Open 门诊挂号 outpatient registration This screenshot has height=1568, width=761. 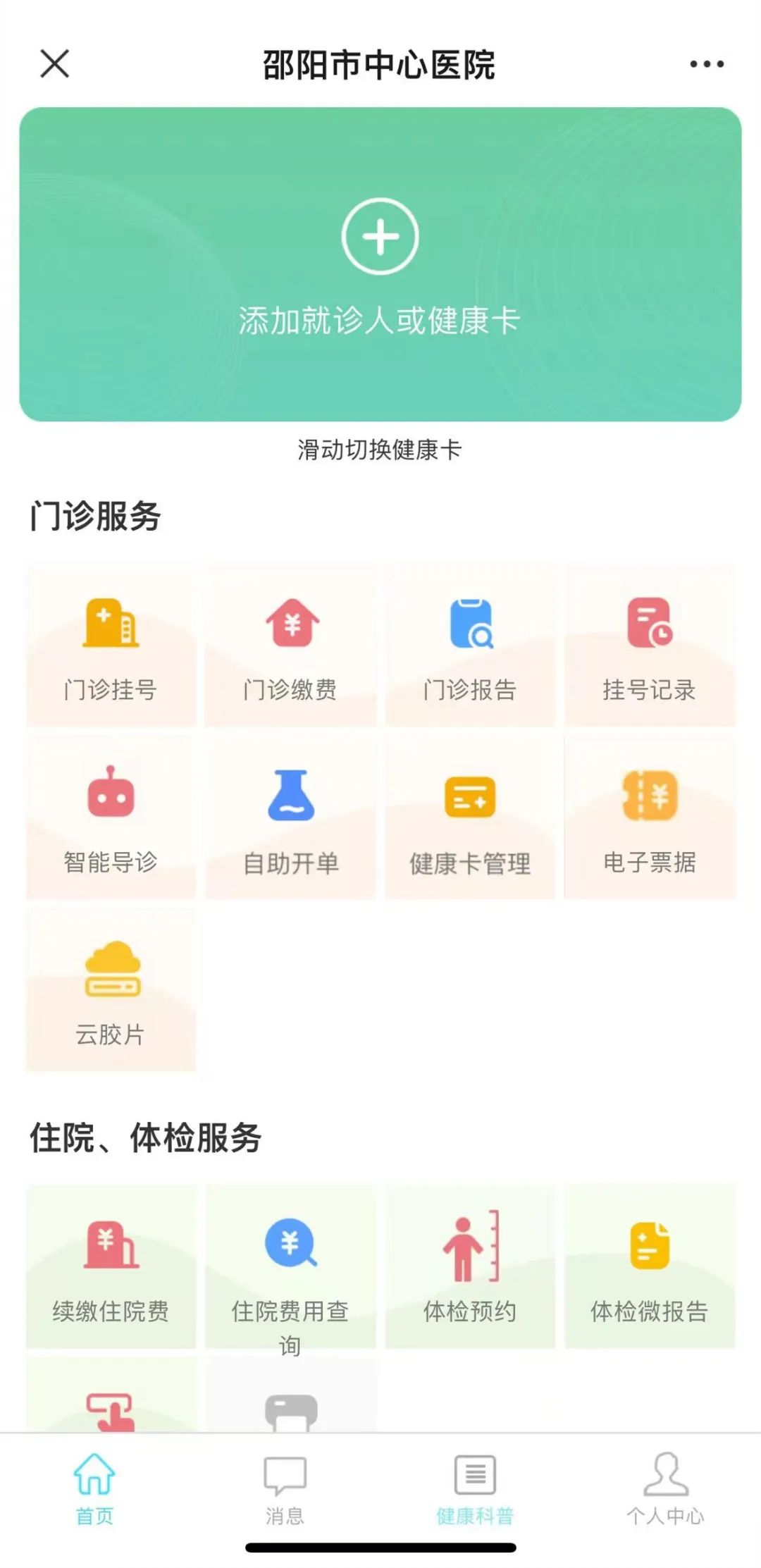coord(111,646)
